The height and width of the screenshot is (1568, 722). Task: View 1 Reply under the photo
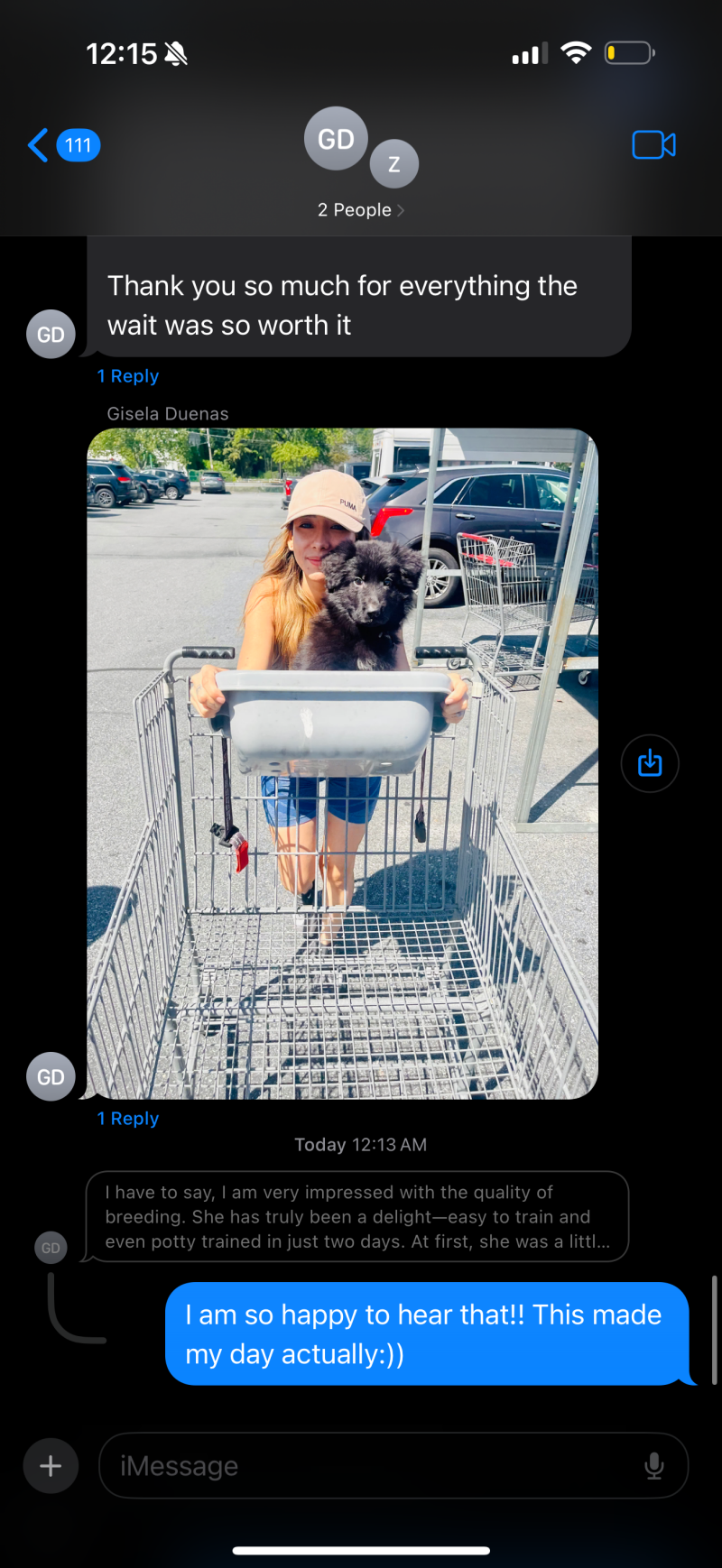(128, 1119)
